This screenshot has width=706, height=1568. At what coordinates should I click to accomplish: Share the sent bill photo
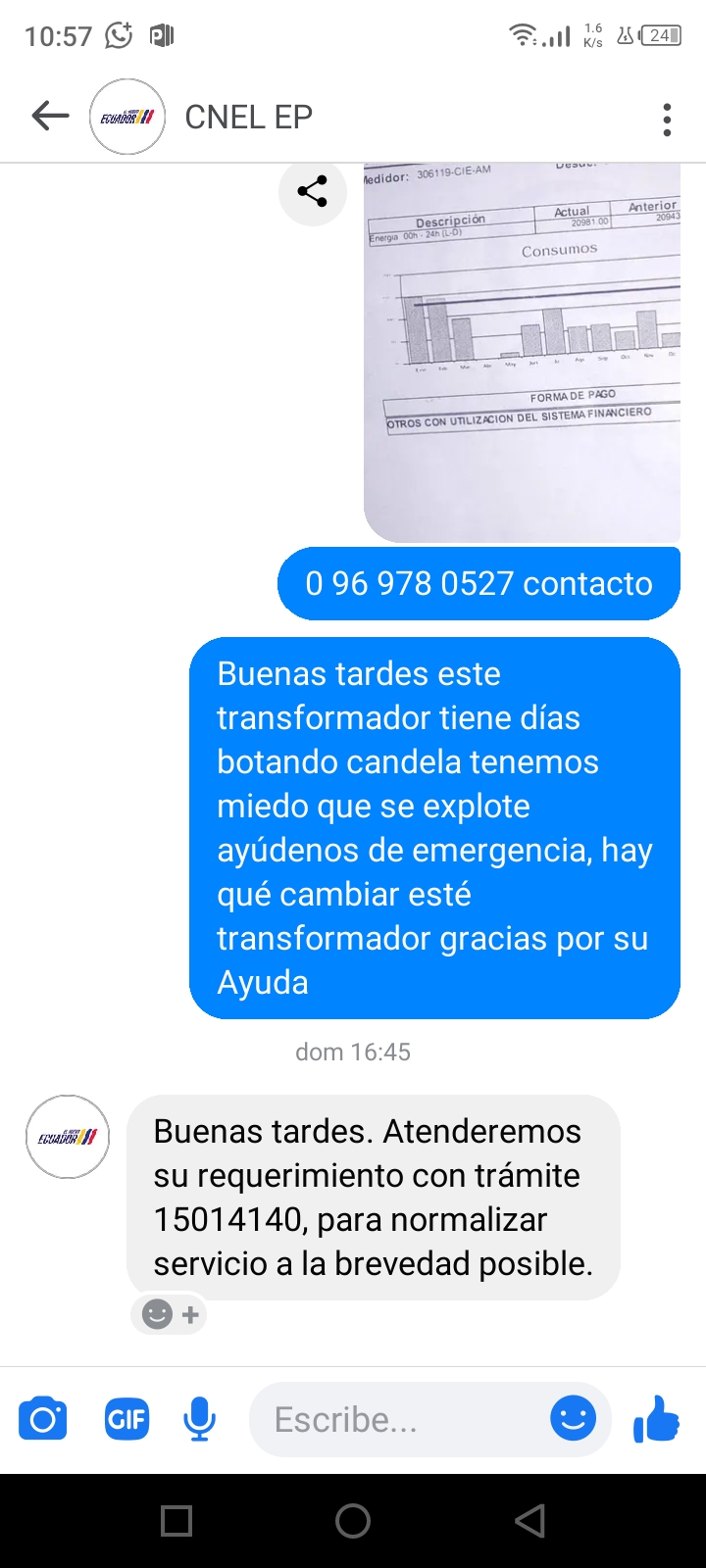coord(312,192)
